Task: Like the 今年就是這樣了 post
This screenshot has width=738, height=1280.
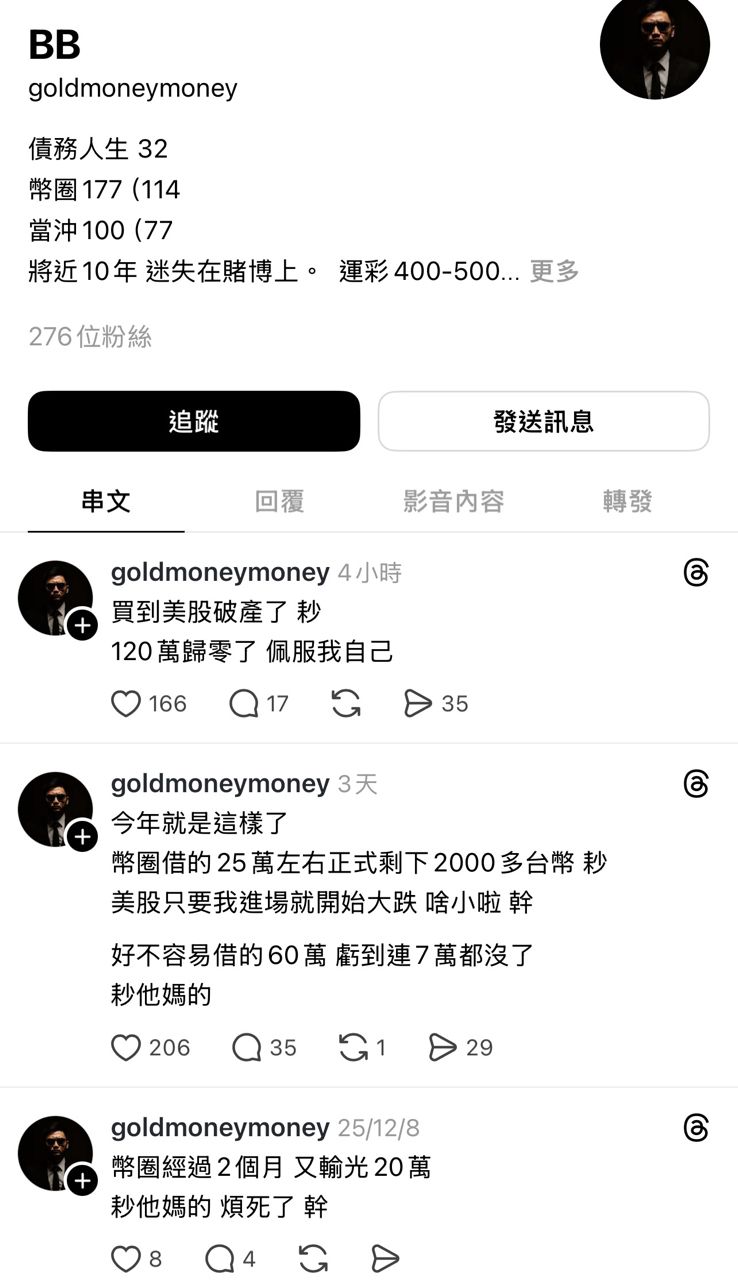Action: (126, 1047)
